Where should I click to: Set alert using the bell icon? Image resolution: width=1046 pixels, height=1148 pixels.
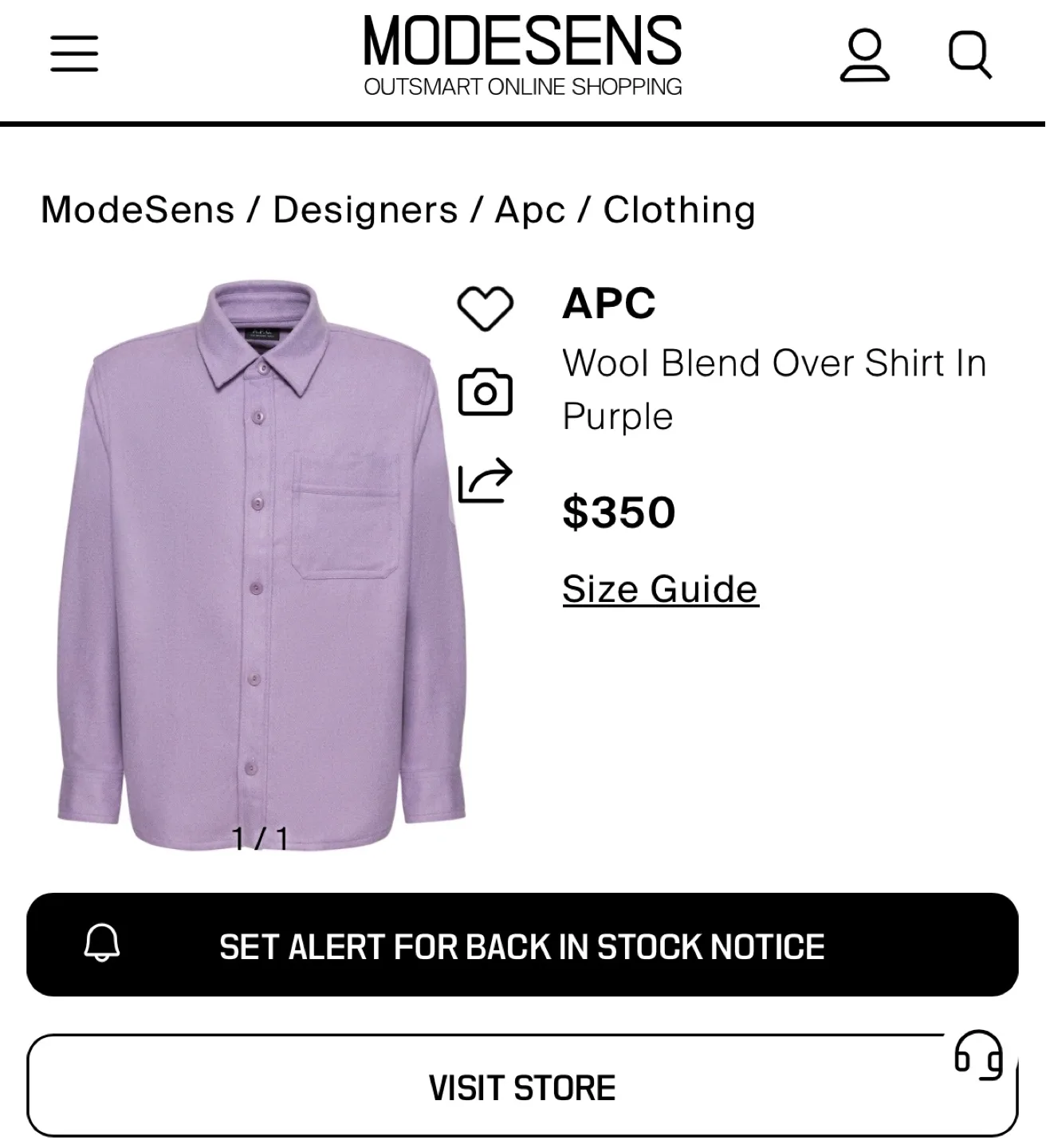[100, 946]
